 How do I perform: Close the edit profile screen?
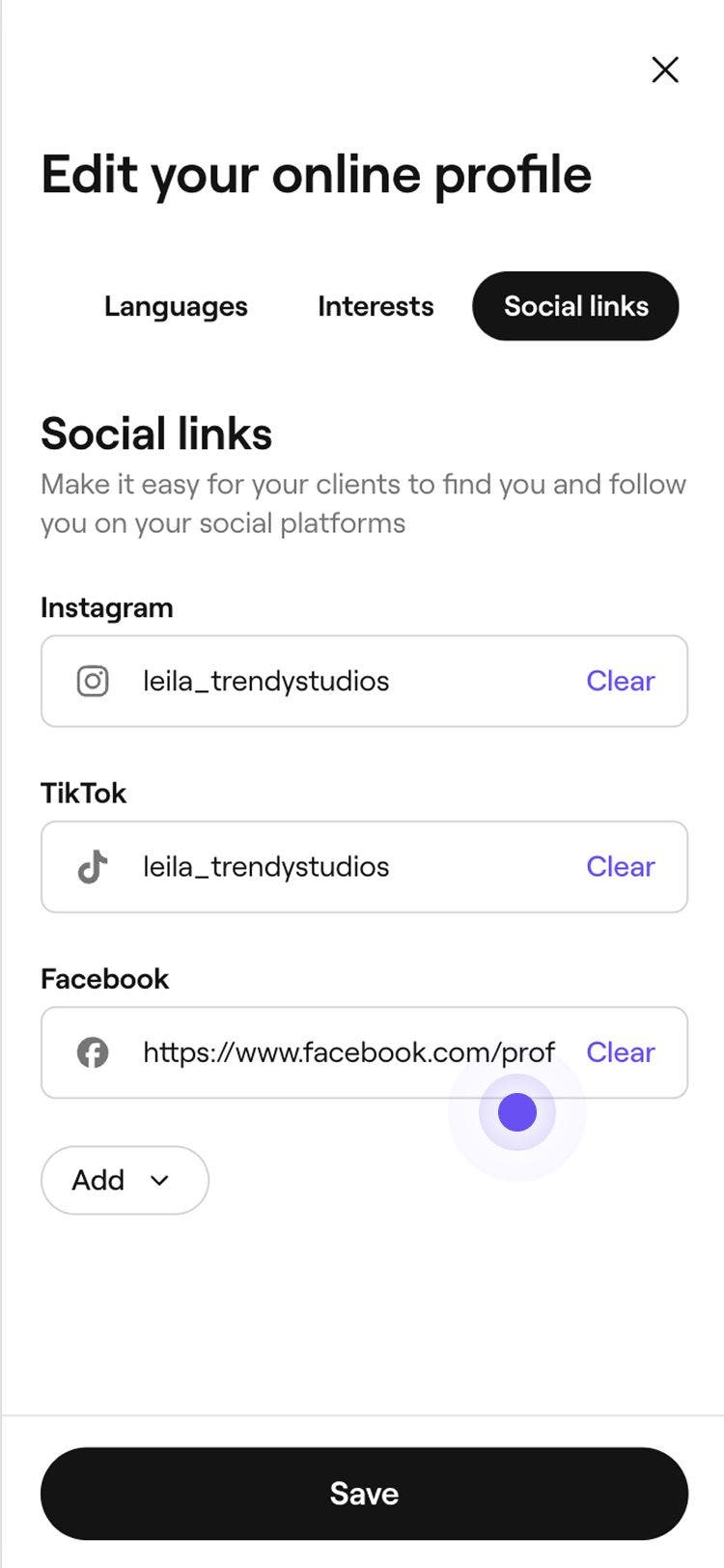[x=665, y=70]
